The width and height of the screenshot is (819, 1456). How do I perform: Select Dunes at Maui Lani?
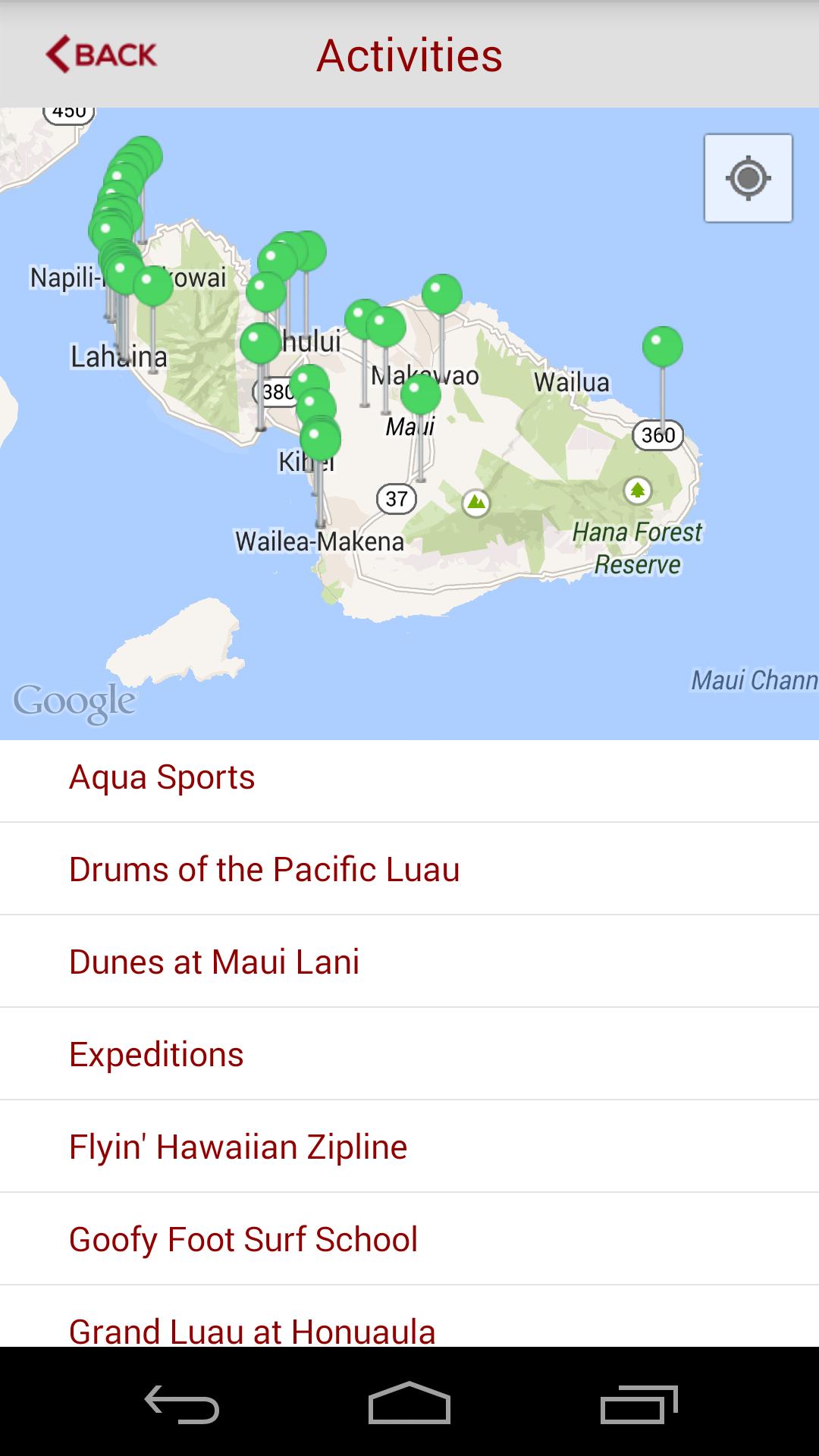click(x=215, y=960)
